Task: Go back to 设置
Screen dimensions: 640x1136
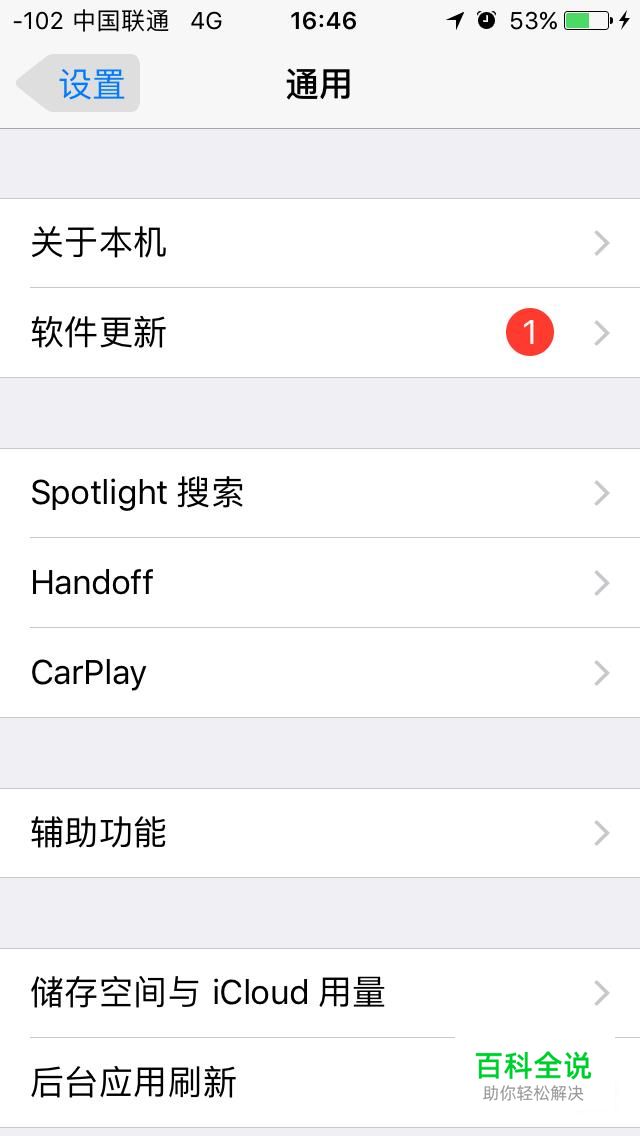Action: point(80,84)
